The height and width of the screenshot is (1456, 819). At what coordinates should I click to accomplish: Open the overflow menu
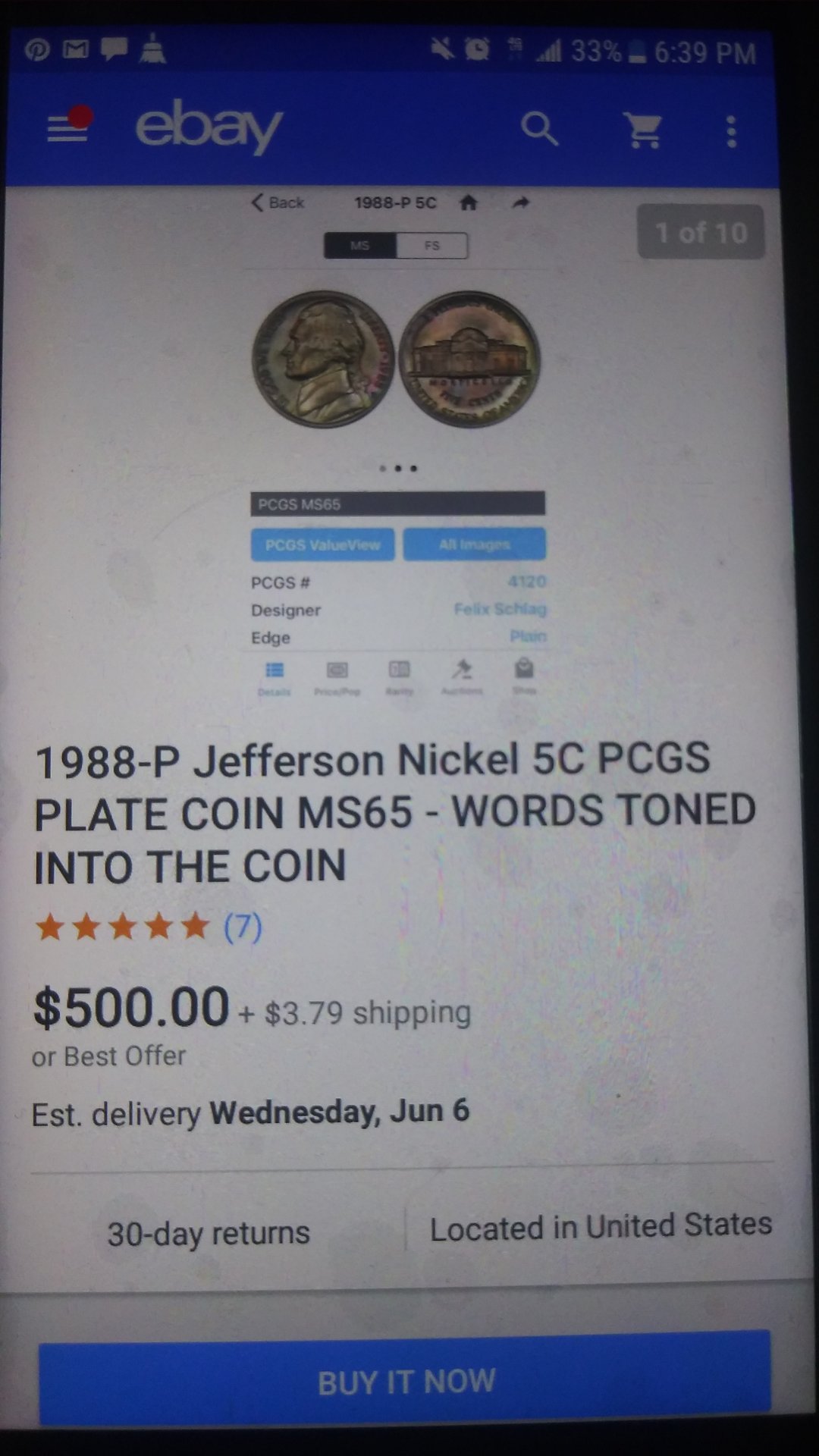click(731, 132)
